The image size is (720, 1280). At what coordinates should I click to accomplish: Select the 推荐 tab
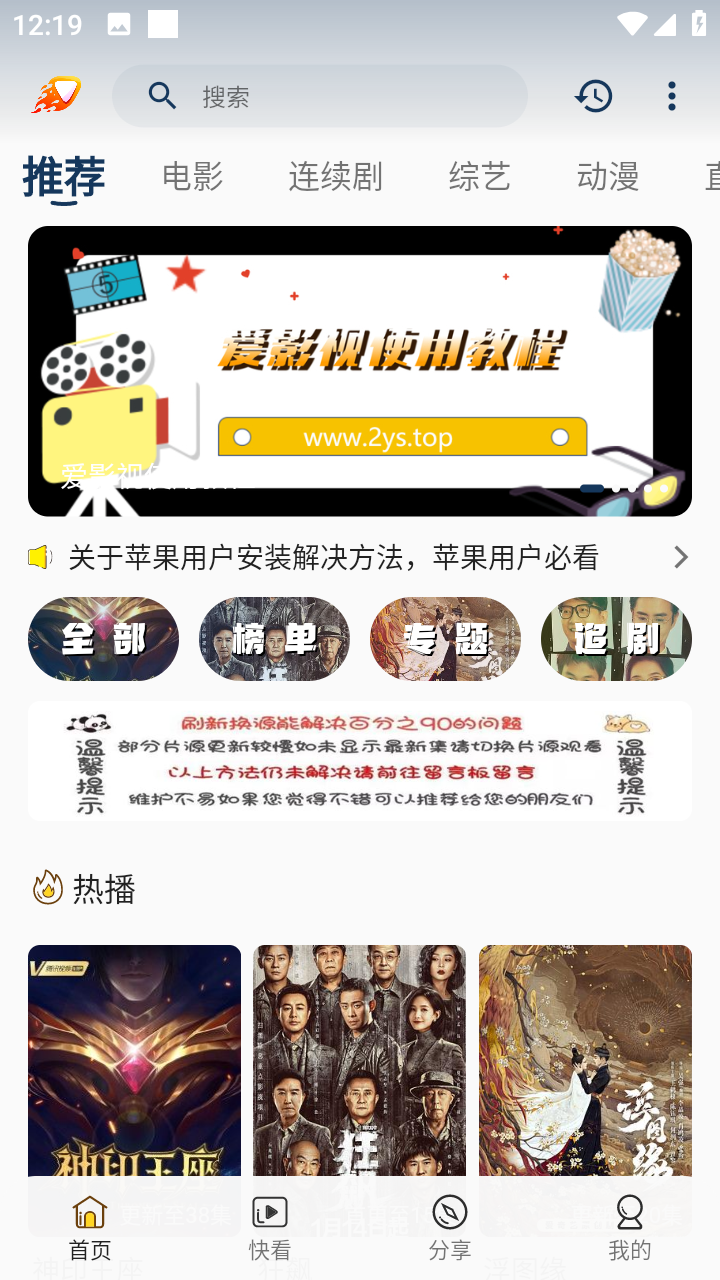coord(64,176)
